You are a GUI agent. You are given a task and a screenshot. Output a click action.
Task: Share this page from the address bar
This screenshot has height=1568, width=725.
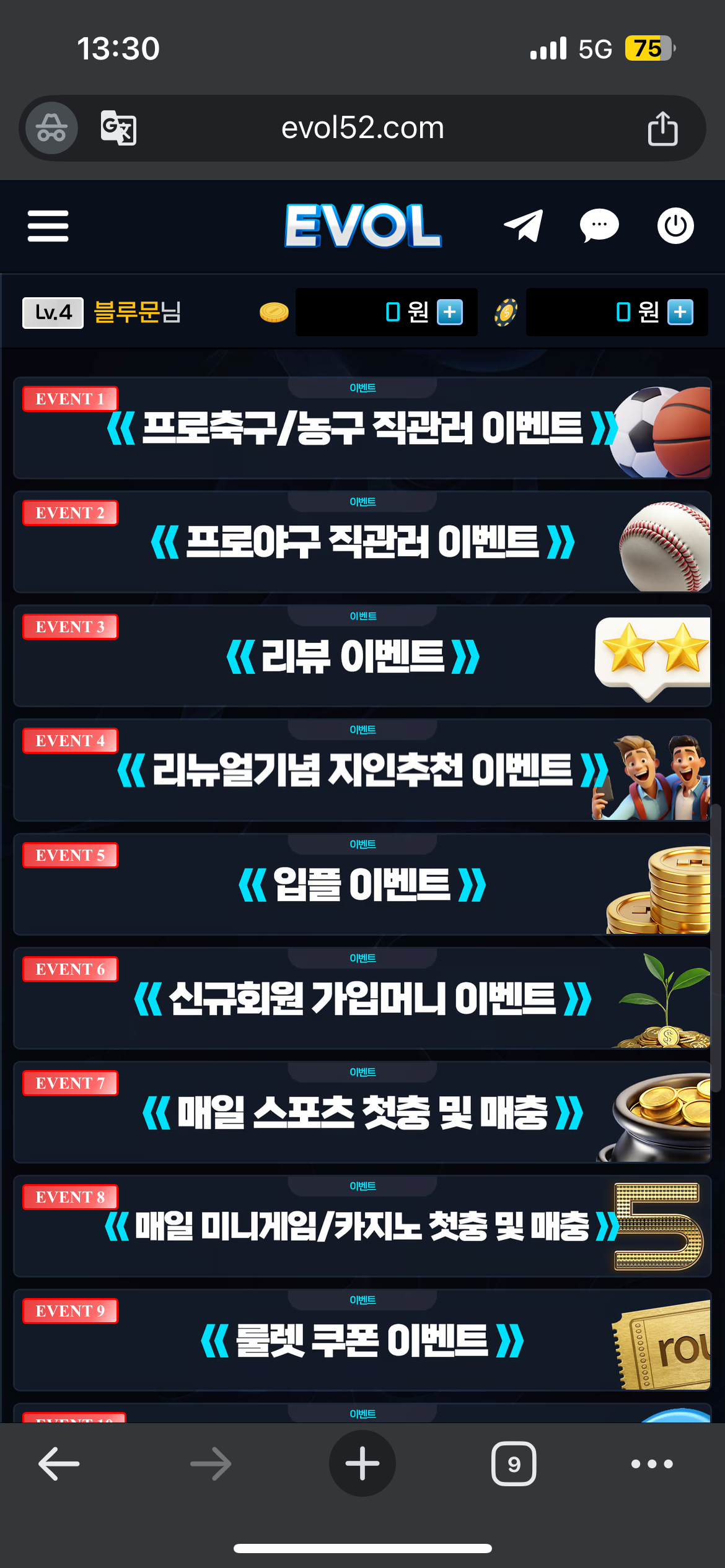click(x=662, y=128)
